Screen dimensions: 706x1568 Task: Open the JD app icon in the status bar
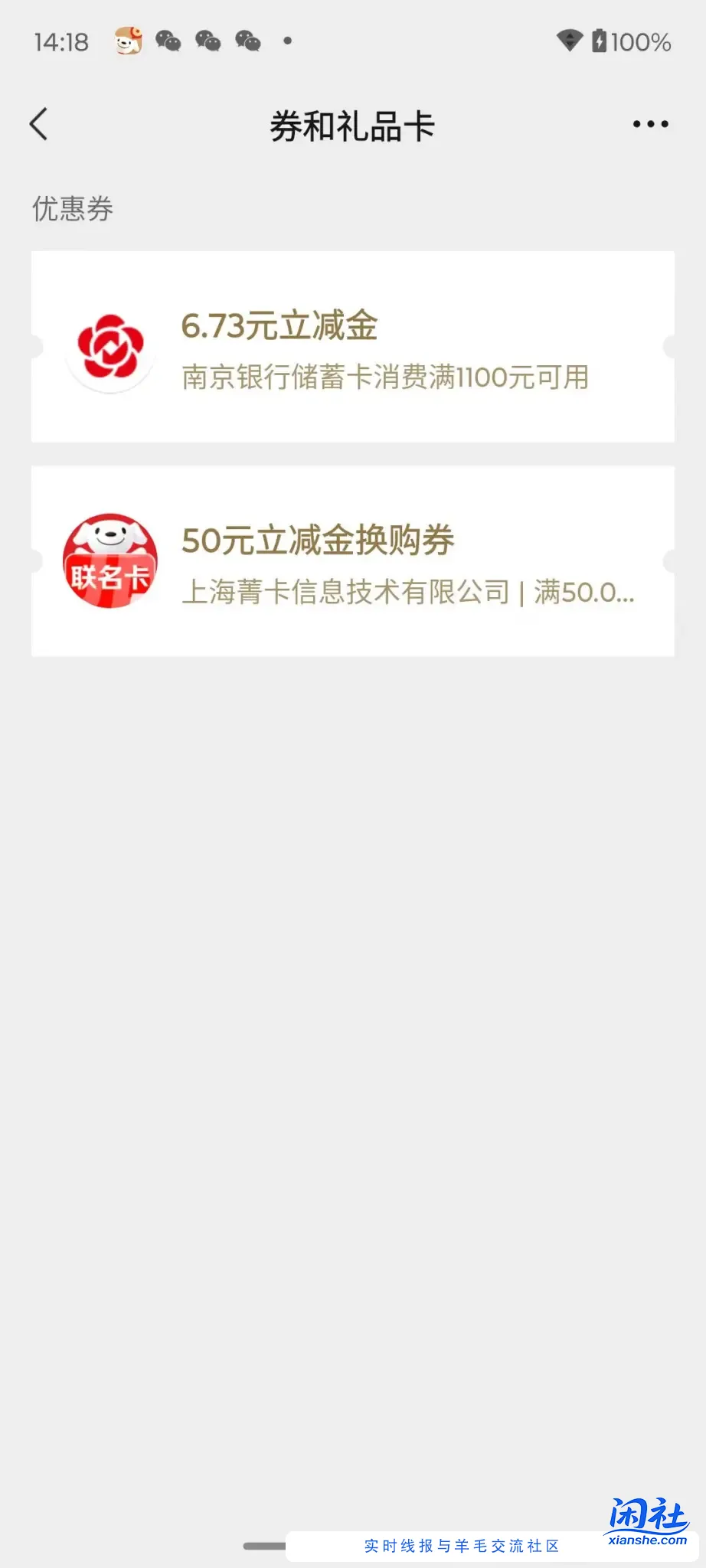130,41
